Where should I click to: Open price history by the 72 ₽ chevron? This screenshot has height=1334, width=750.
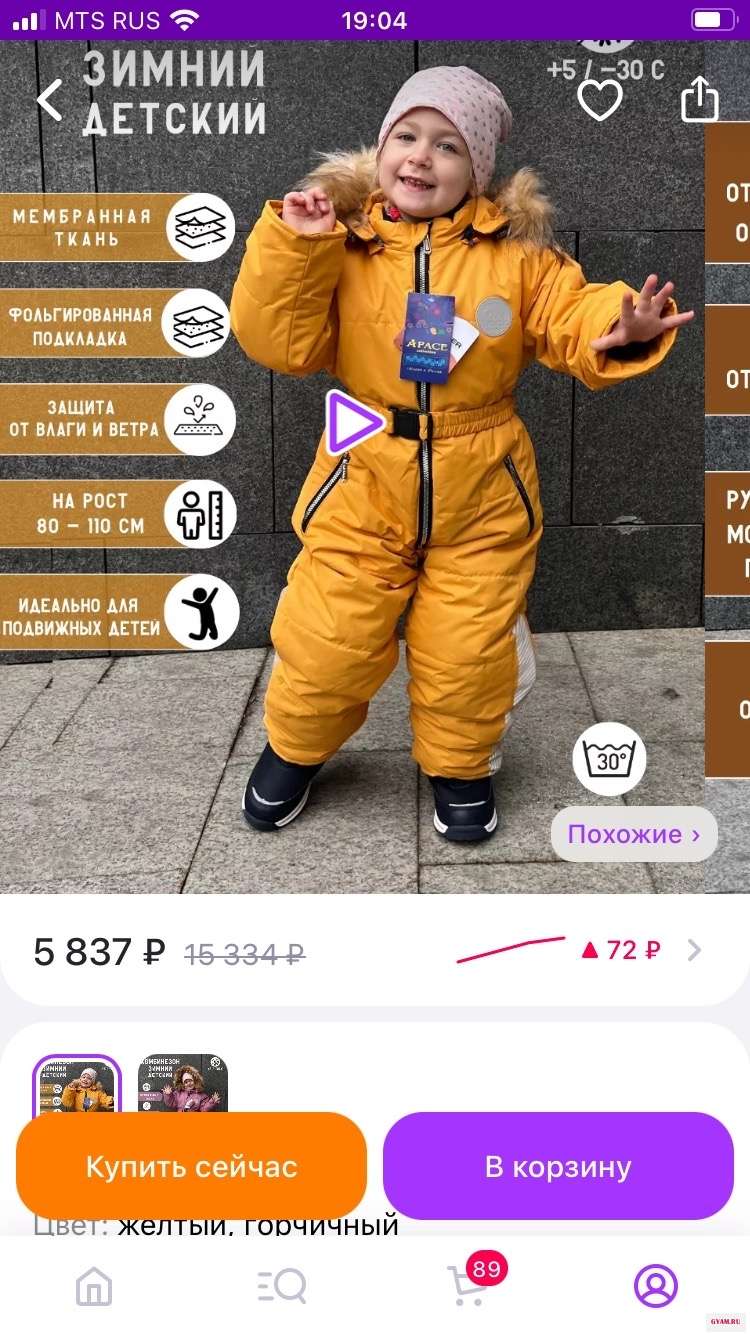694,950
